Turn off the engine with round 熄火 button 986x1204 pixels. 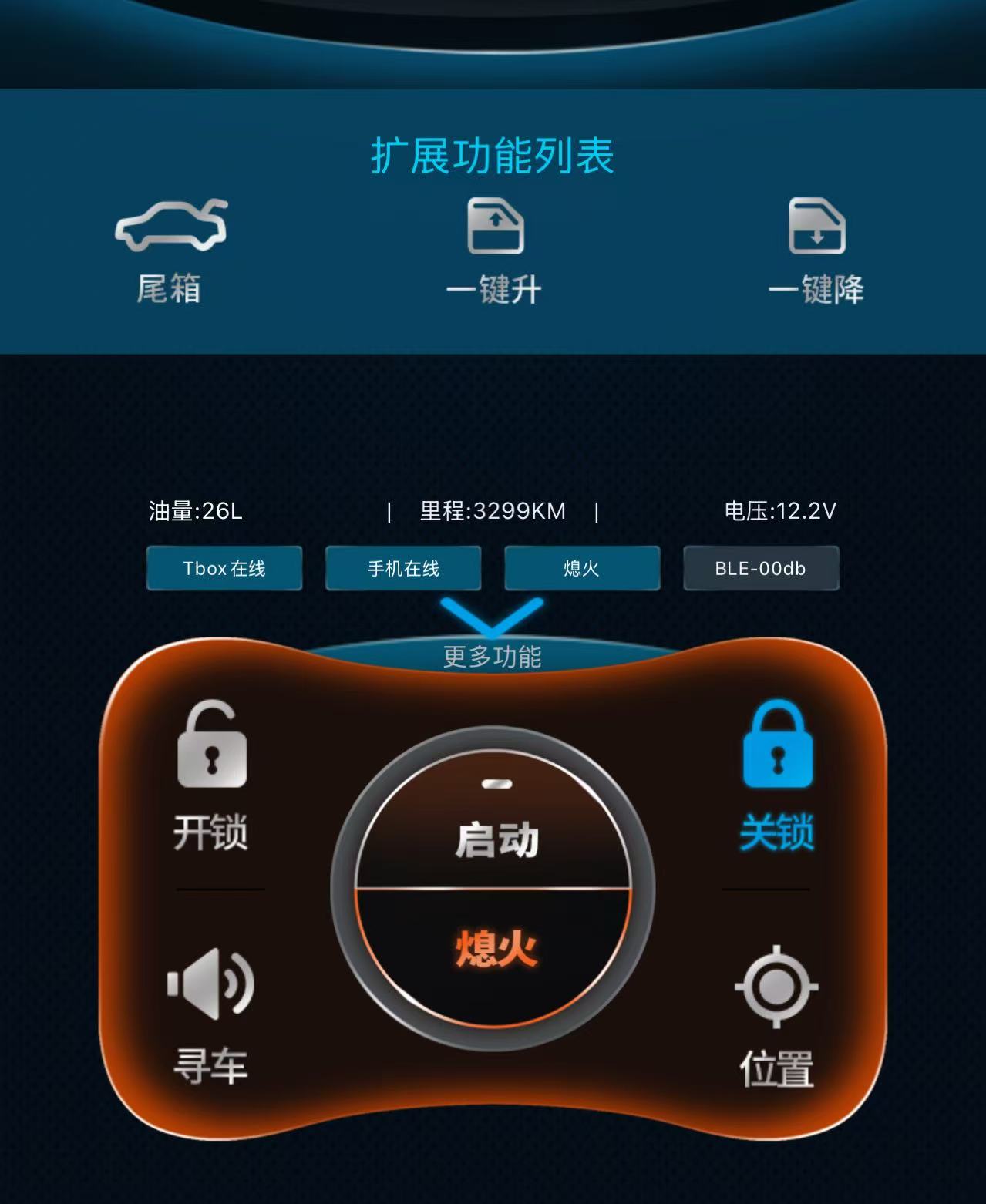pyautogui.click(x=494, y=950)
